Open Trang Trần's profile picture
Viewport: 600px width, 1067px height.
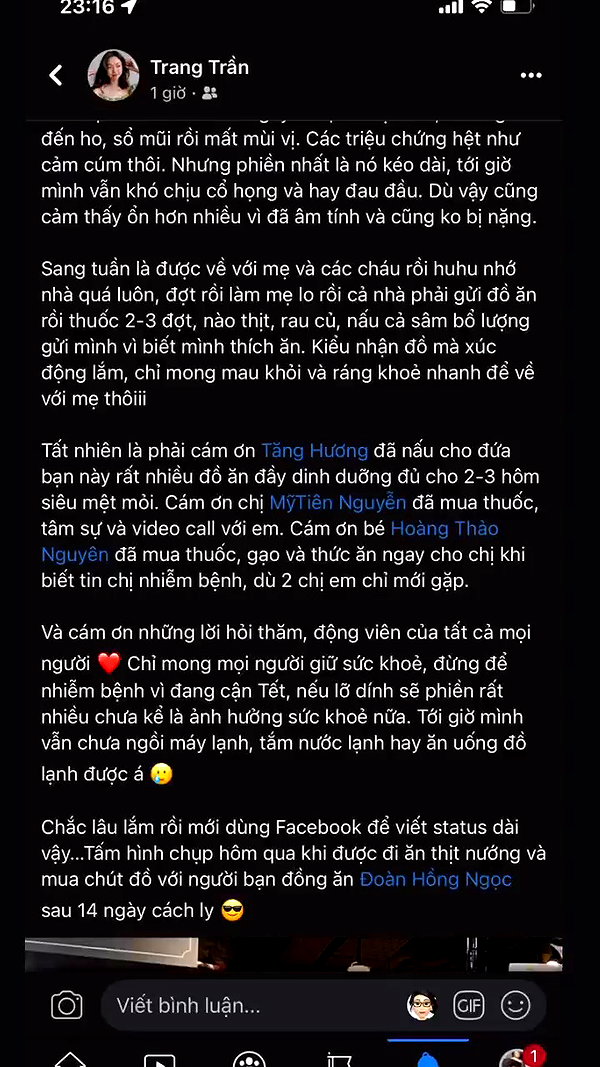(114, 75)
